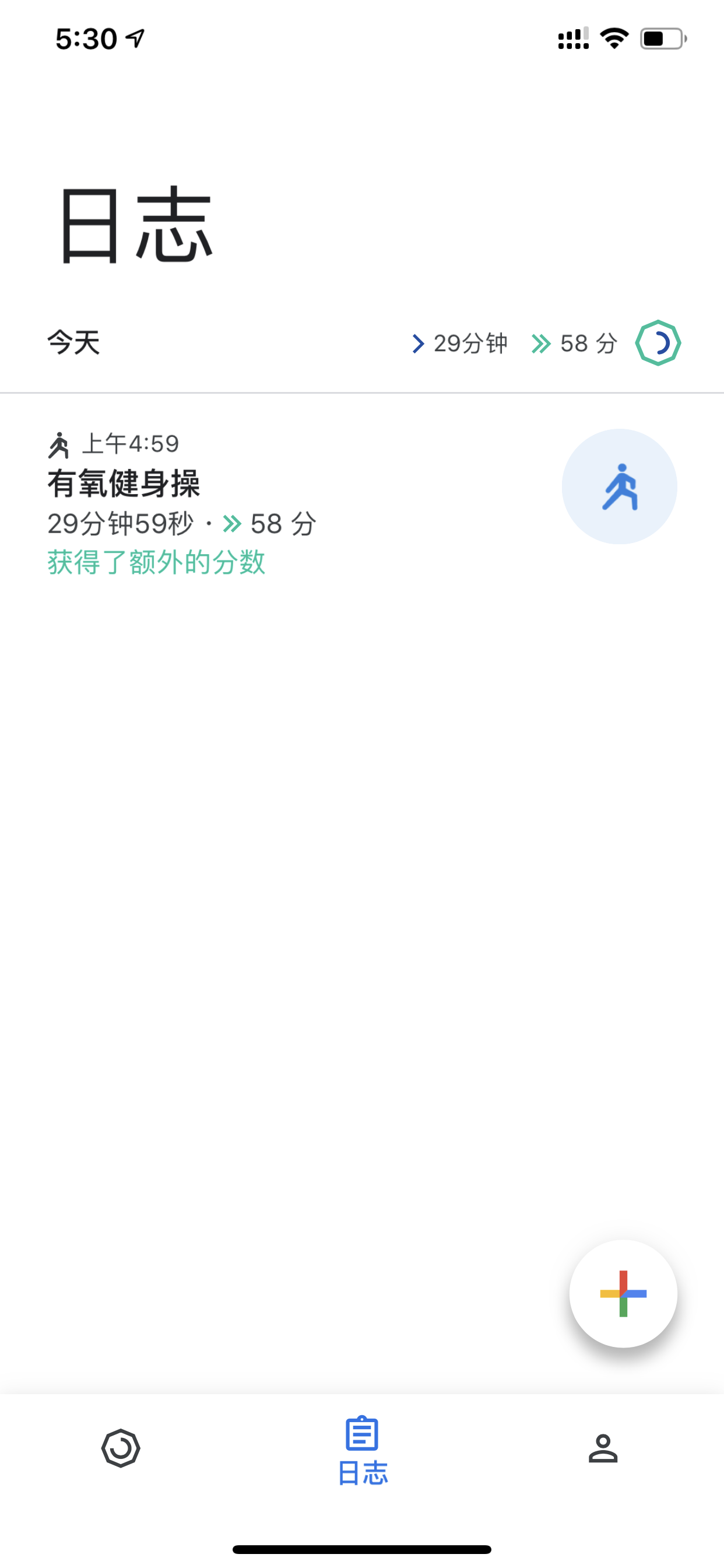
Task: Switch to the home ring tab
Action: [x=121, y=1448]
